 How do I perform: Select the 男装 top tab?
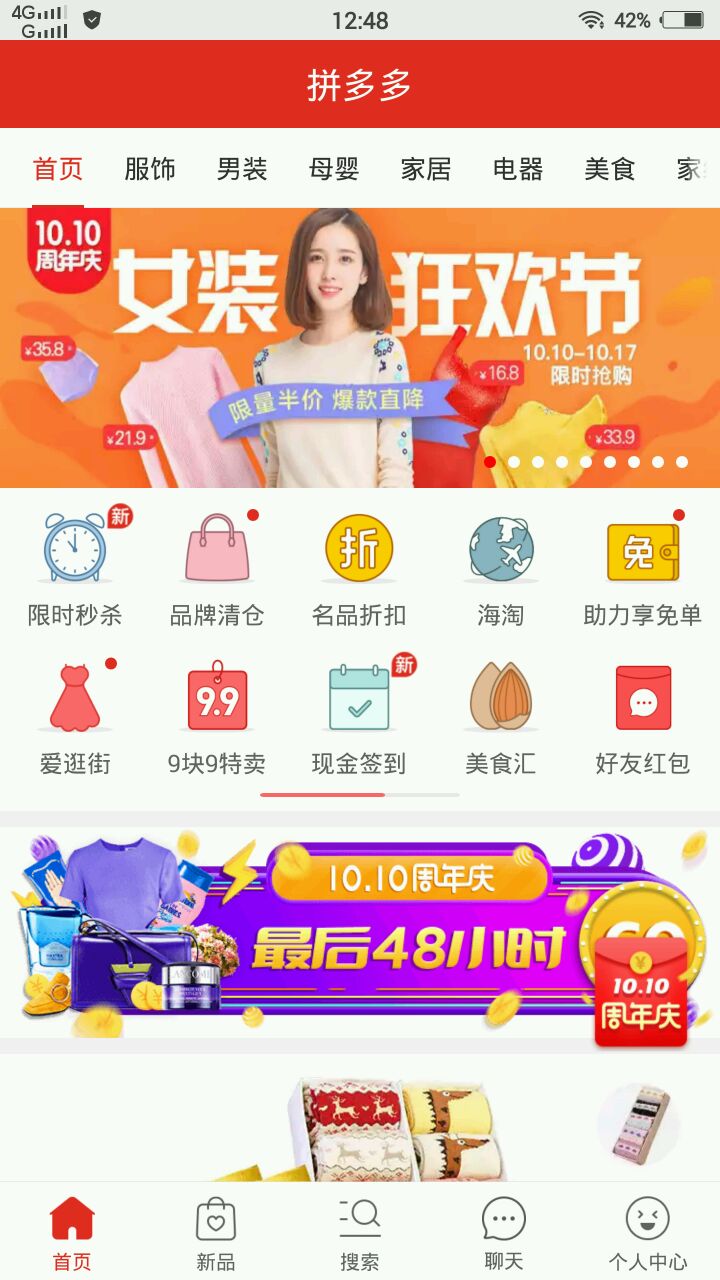point(242,169)
